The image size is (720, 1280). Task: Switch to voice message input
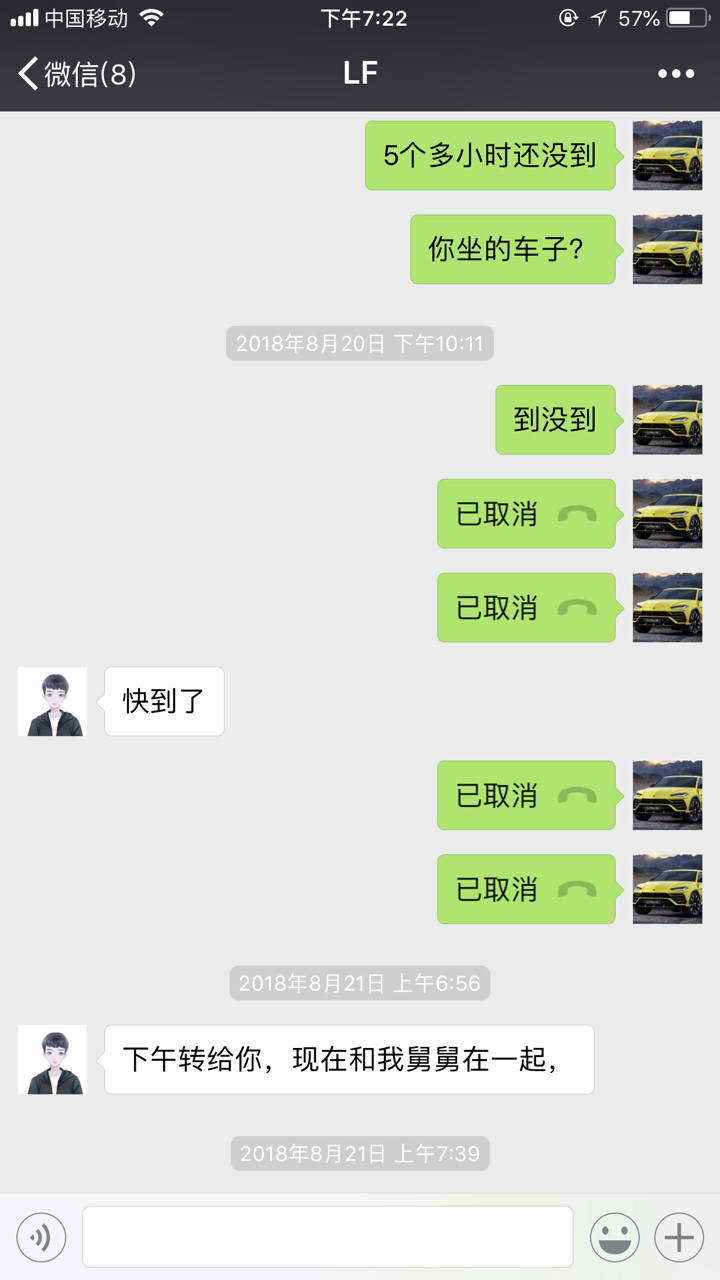[x=41, y=1238]
